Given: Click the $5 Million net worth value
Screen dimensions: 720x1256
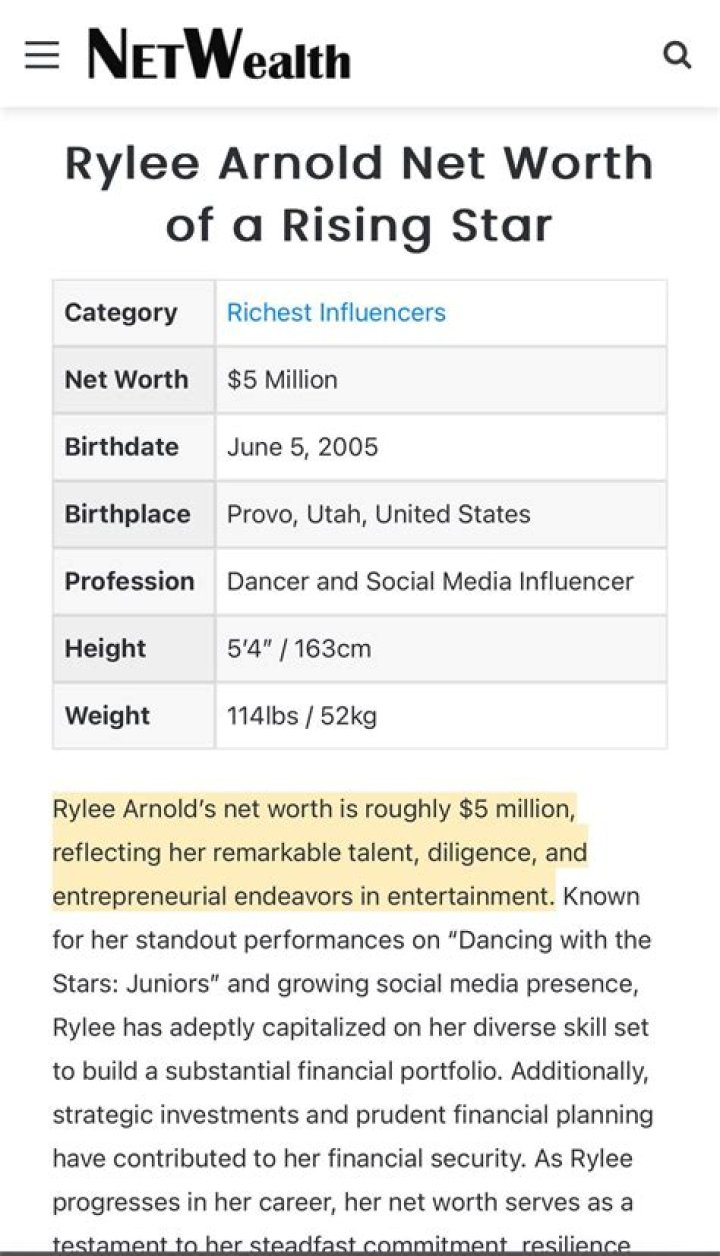Looking at the screenshot, I should [x=283, y=380].
